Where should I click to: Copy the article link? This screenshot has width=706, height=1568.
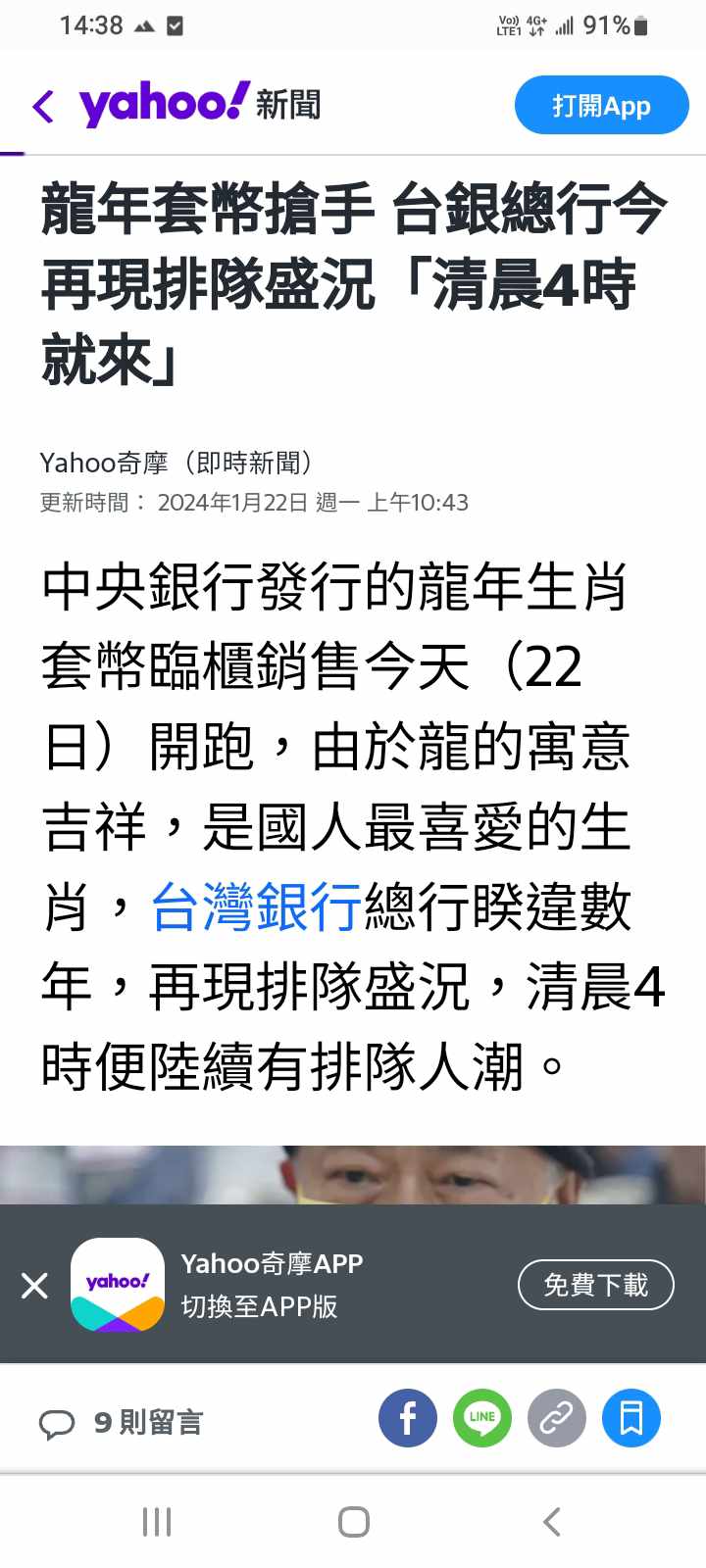[x=557, y=1418]
